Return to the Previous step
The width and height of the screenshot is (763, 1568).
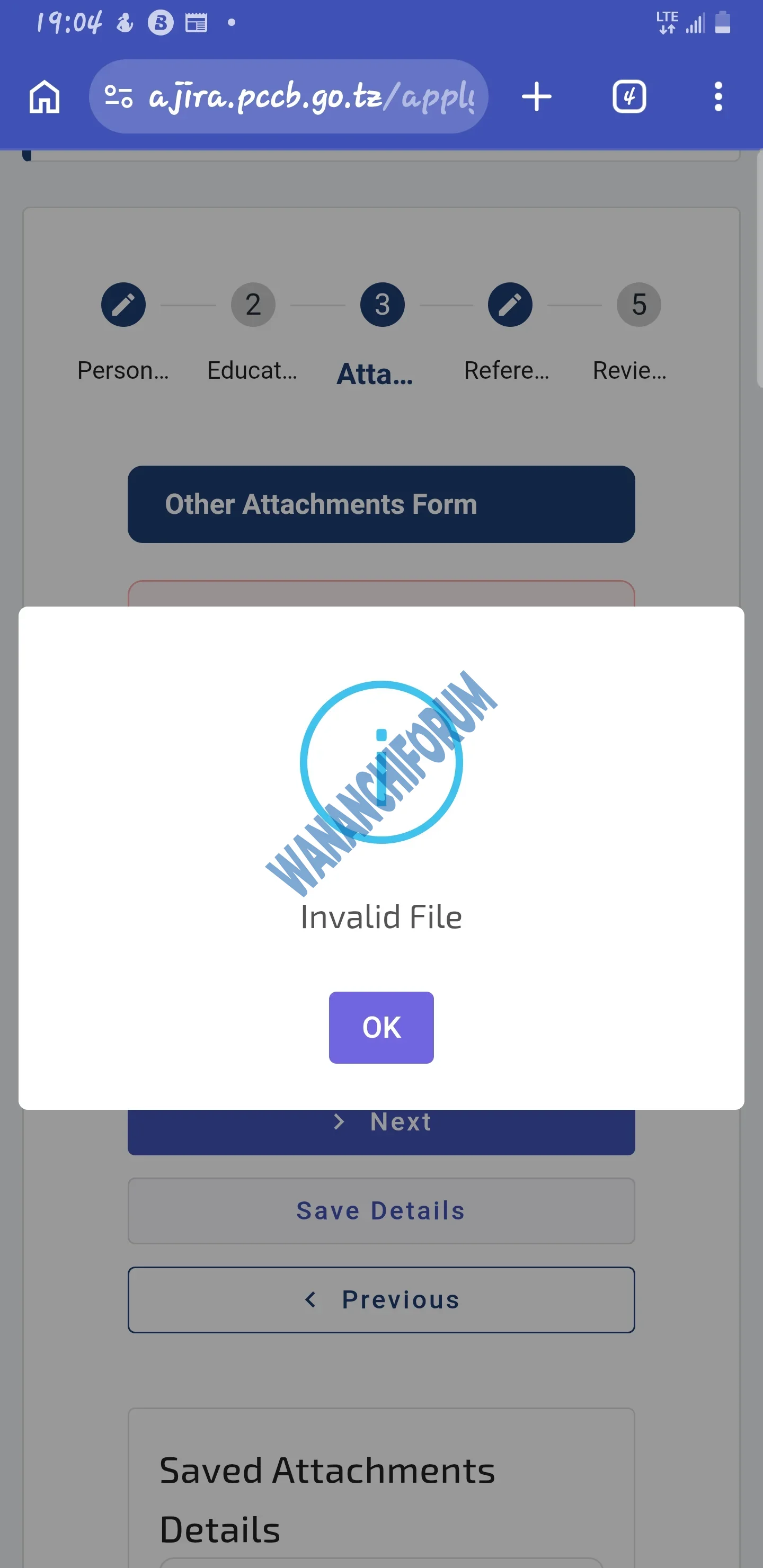[x=381, y=1299]
